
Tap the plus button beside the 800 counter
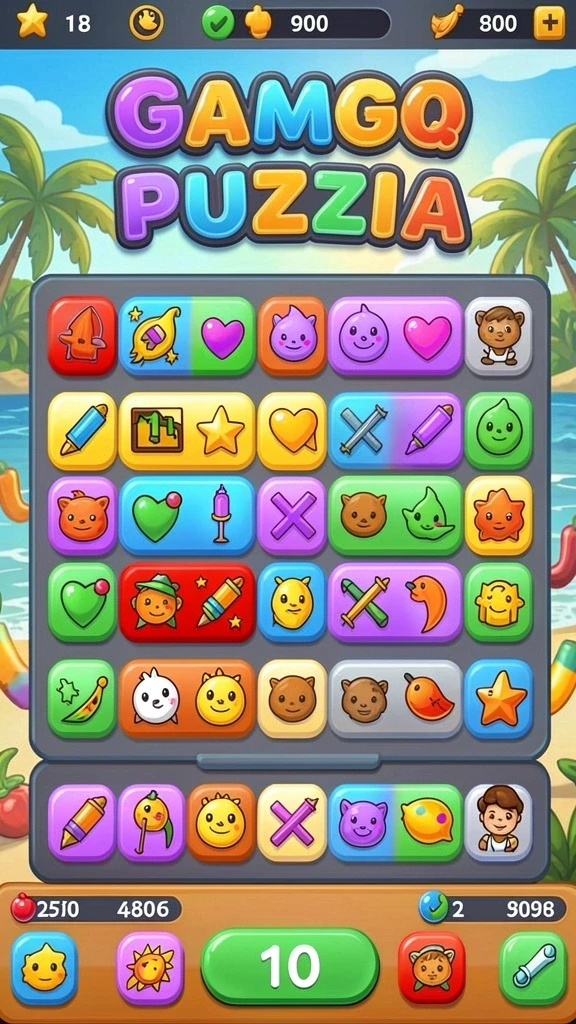[x=549, y=24]
